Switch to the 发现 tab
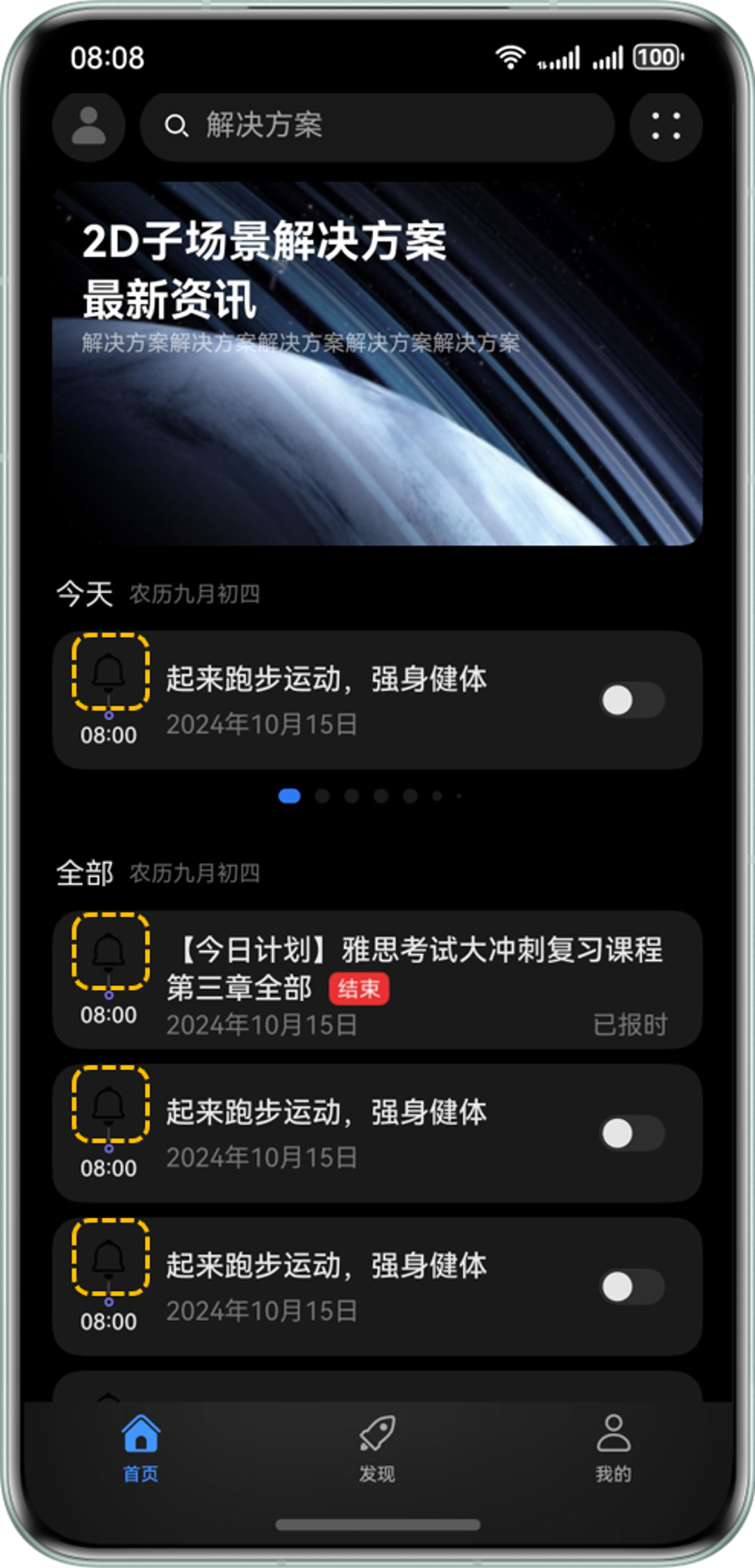Screen dimensions: 755x1568 click(377, 1452)
